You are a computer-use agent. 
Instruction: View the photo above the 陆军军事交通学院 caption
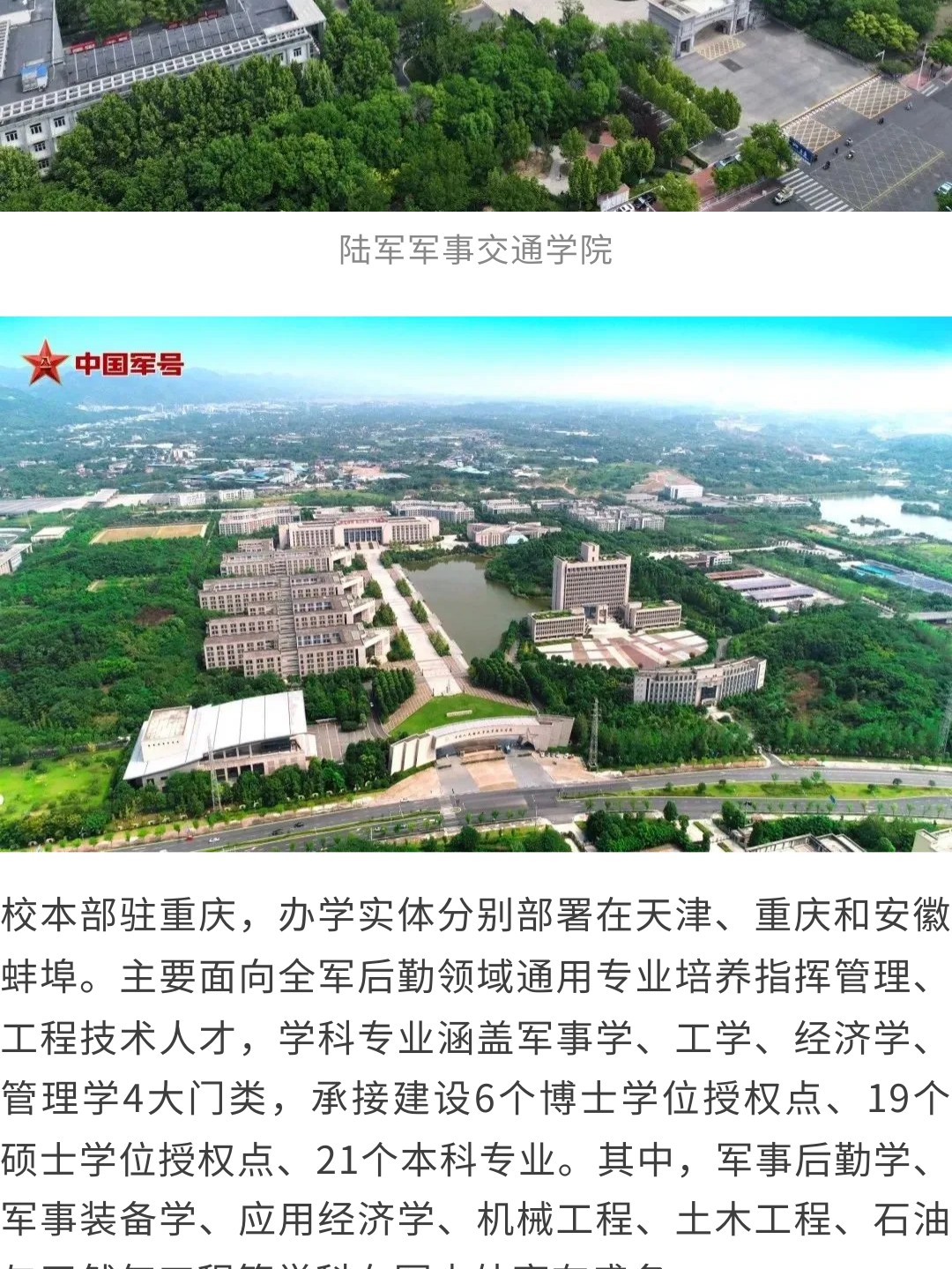tap(476, 105)
